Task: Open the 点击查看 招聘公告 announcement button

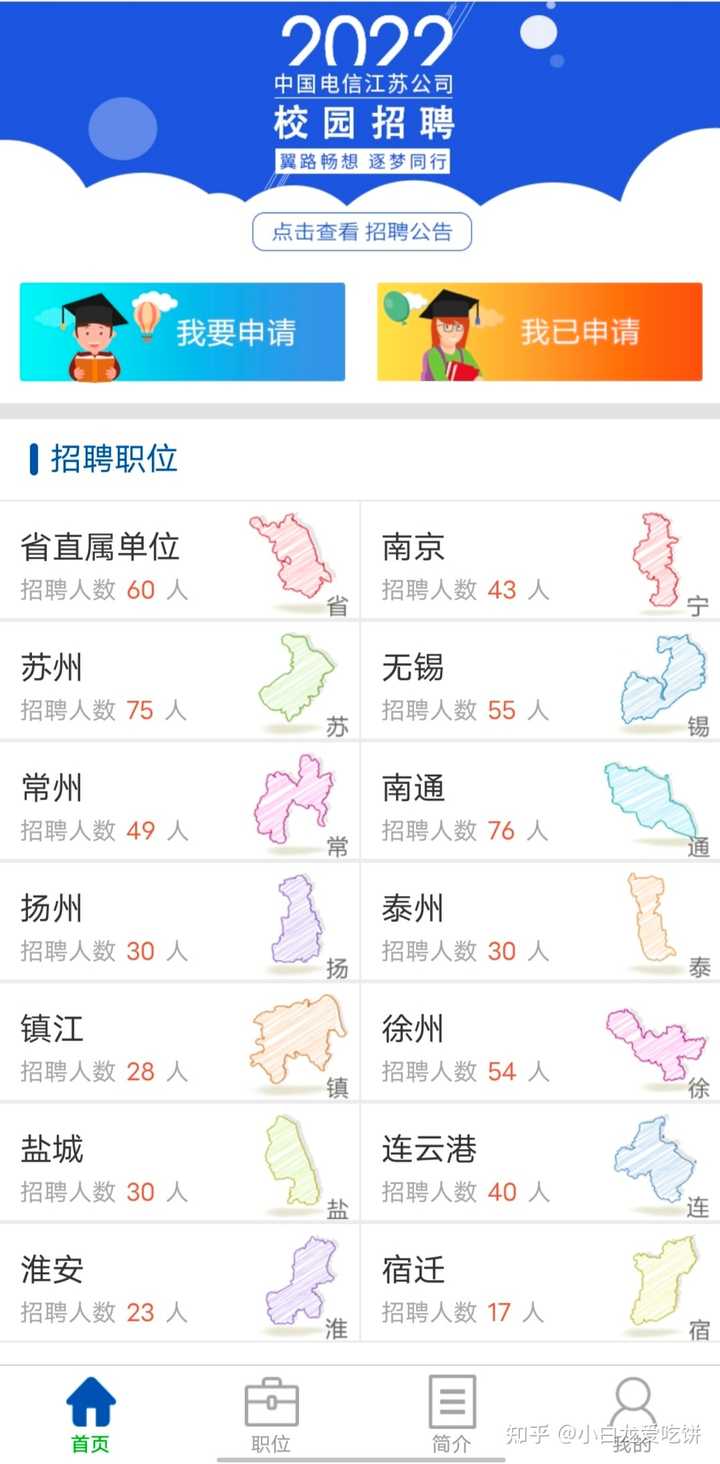Action: (361, 232)
